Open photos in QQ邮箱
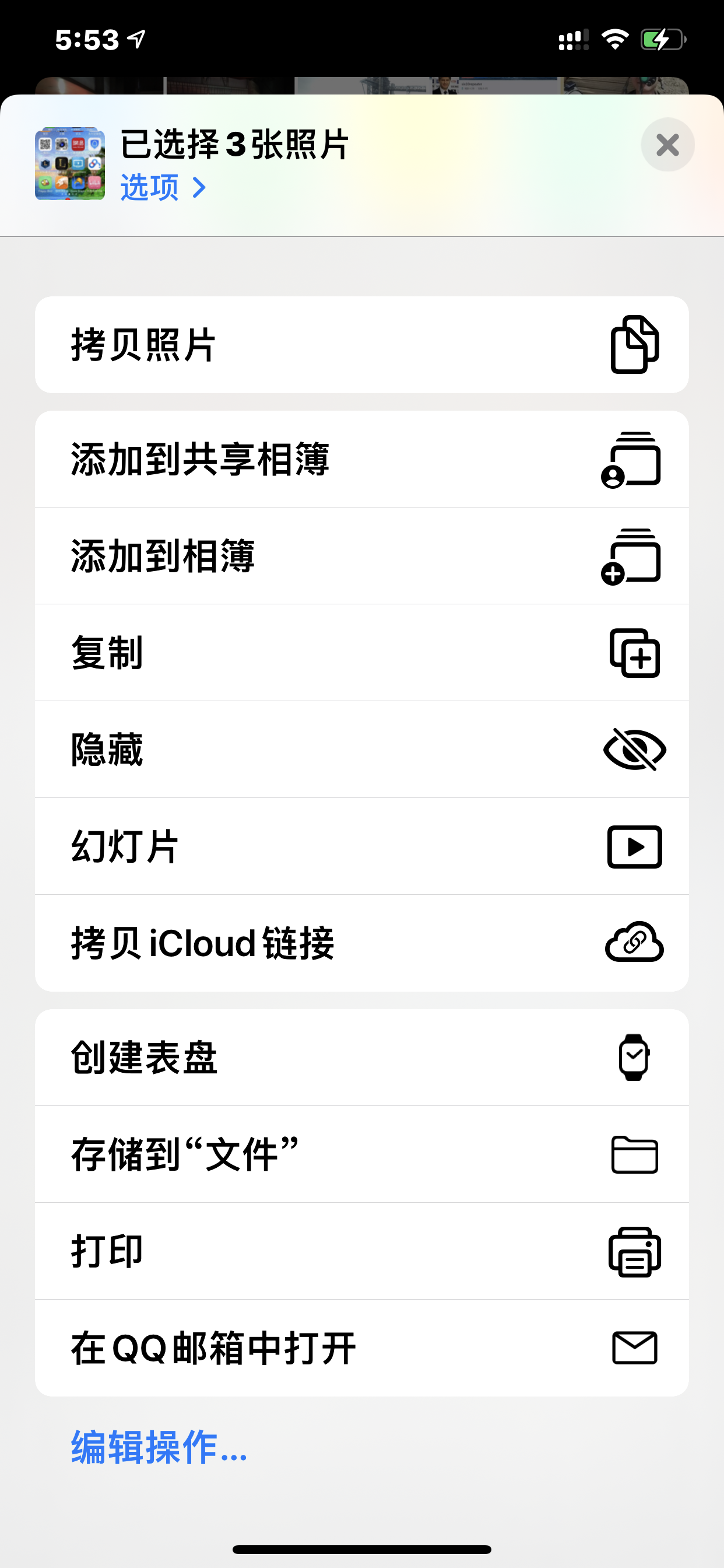Viewport: 724px width, 1568px height. coord(361,1347)
